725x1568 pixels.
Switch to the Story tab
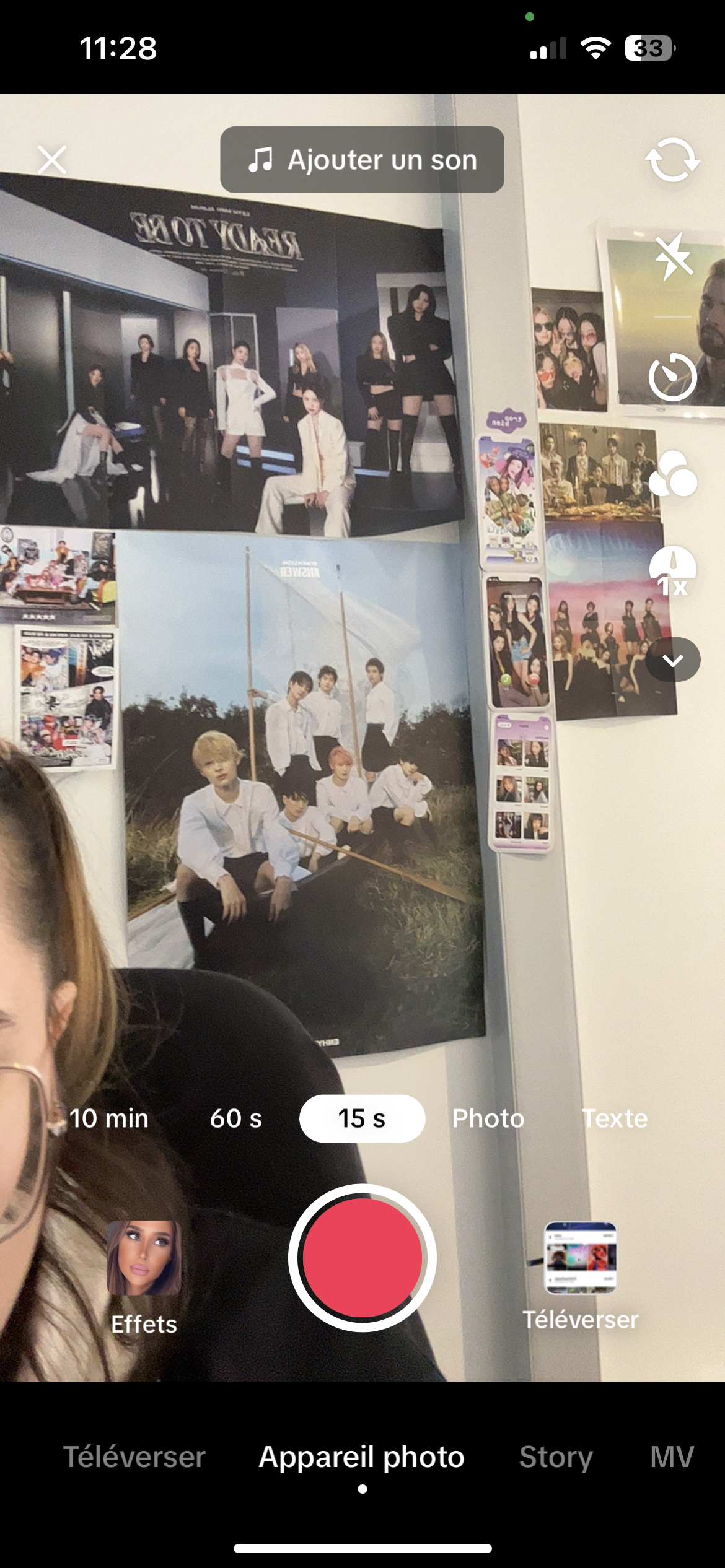coord(556,1457)
